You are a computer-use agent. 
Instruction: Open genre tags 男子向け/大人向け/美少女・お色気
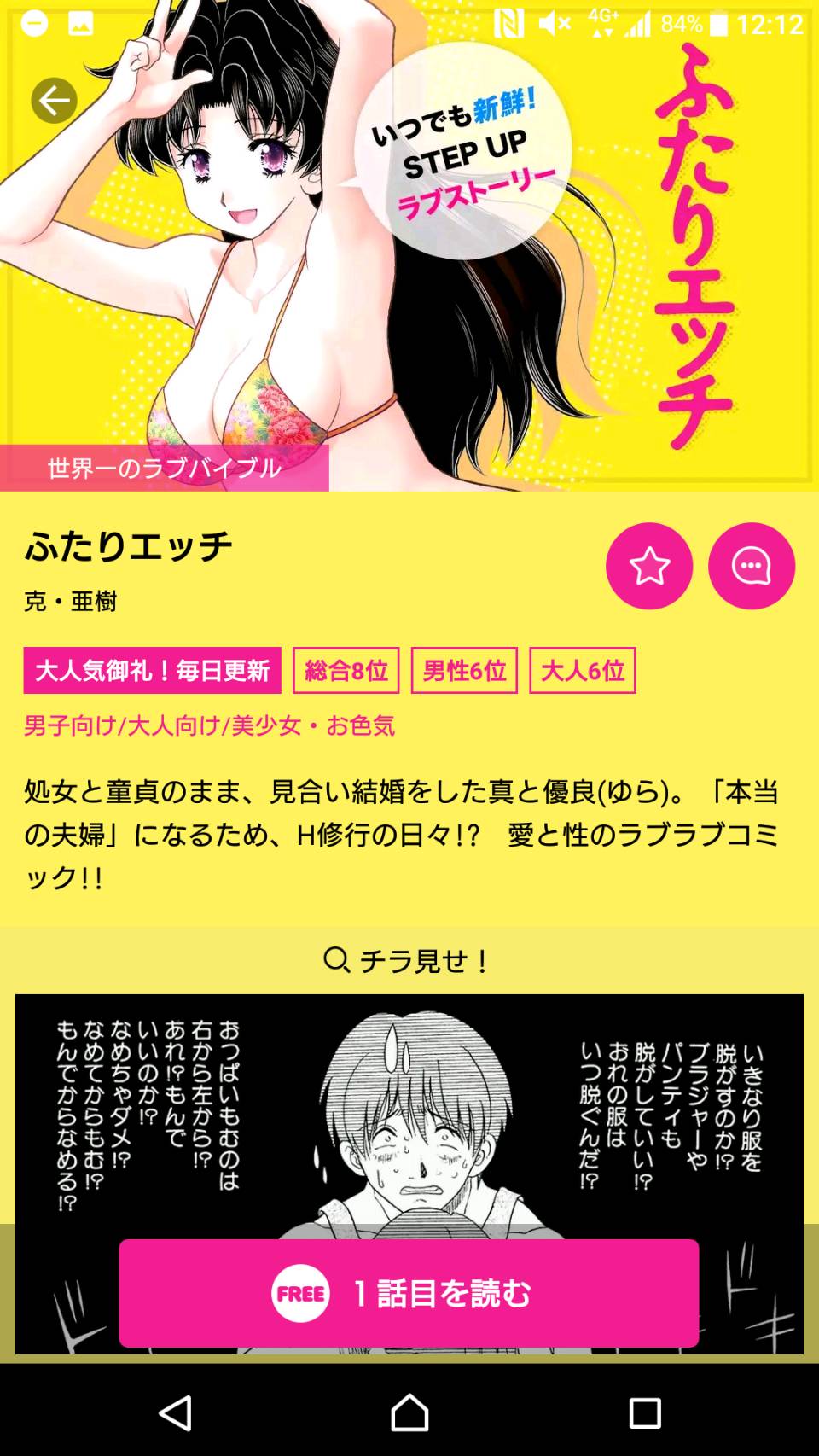pos(209,725)
